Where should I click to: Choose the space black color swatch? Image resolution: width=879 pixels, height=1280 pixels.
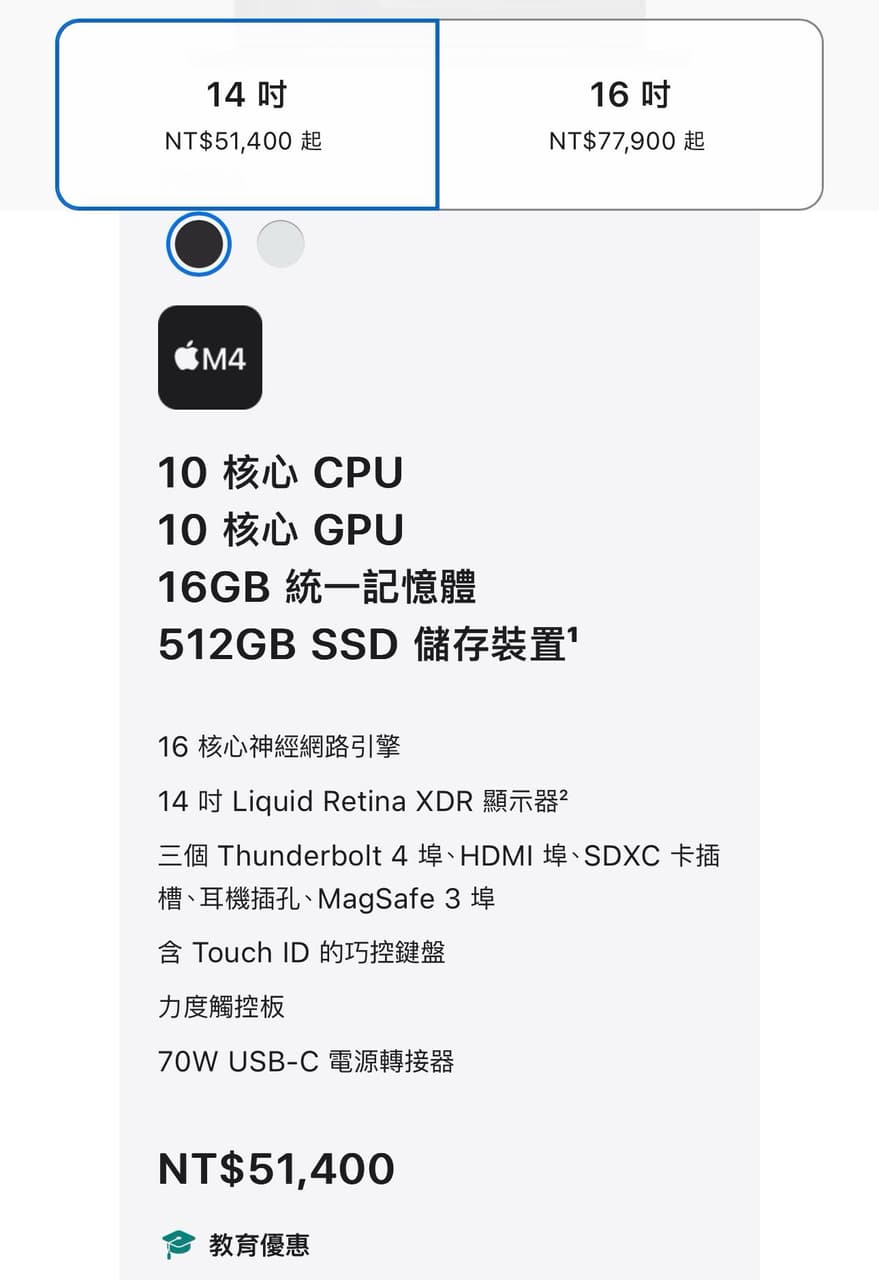pyautogui.click(x=198, y=243)
